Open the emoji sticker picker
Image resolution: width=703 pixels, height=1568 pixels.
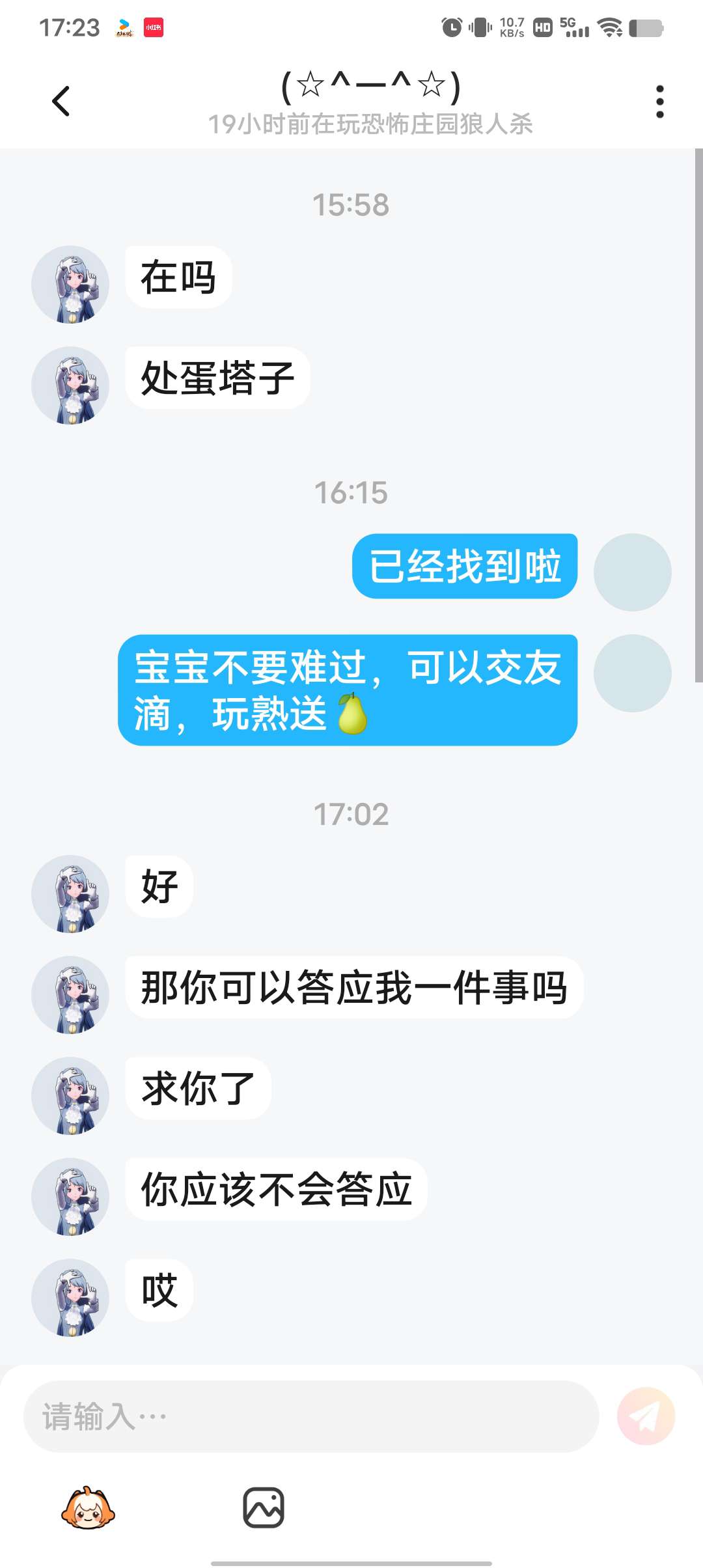click(x=88, y=1507)
